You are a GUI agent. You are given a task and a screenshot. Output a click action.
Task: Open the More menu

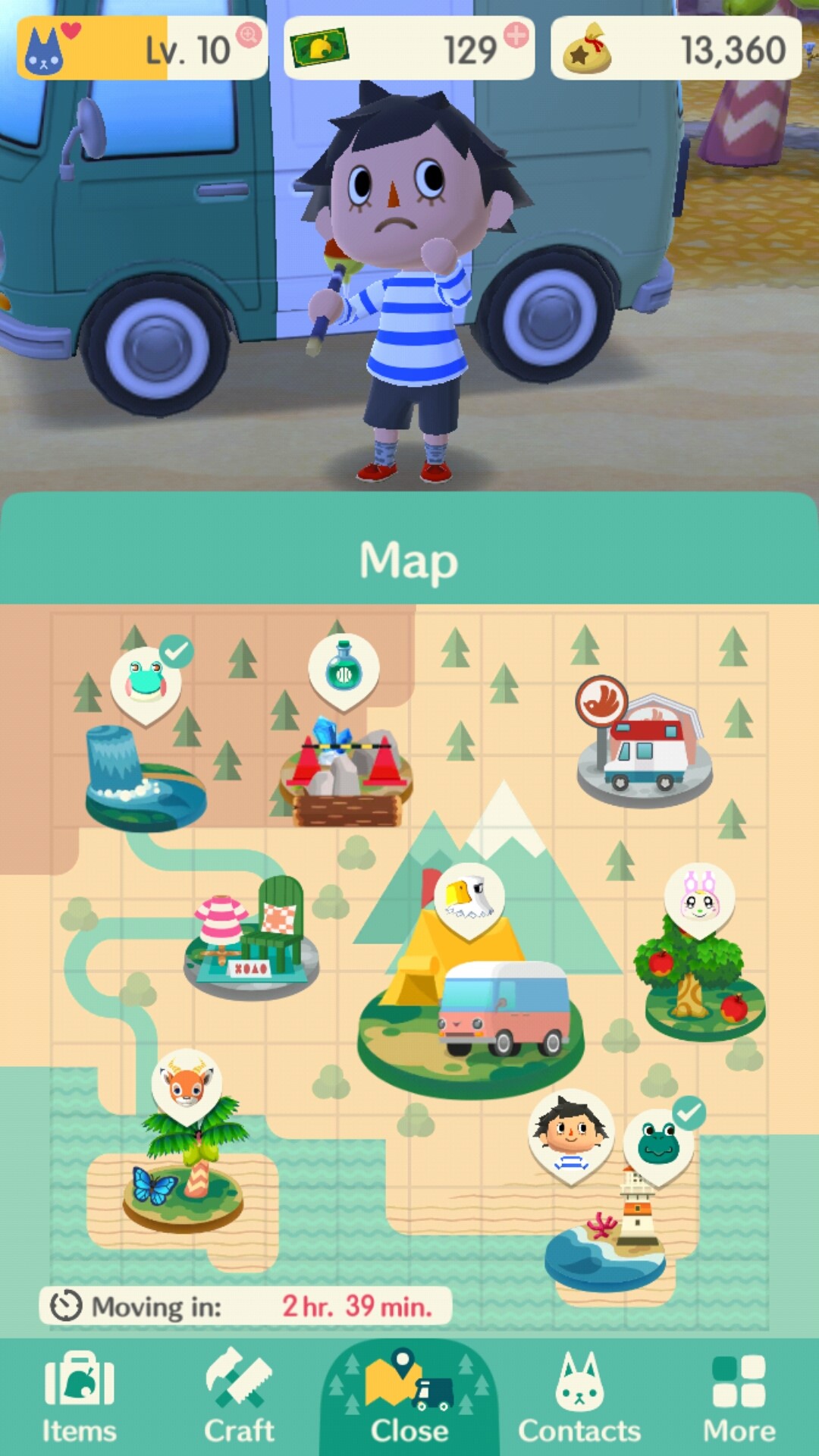739,1398
